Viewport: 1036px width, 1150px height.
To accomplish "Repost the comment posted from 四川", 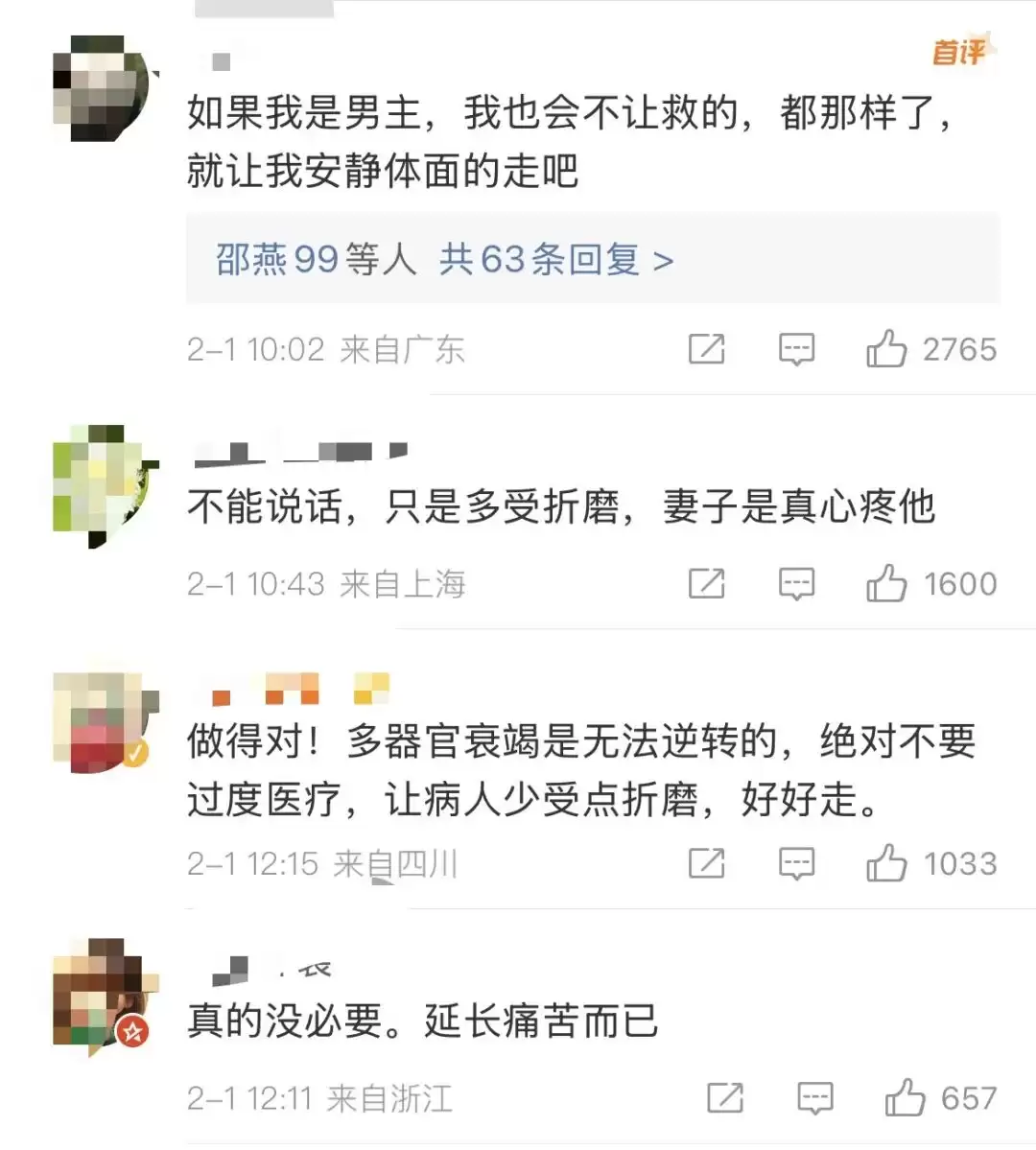I will click(x=707, y=863).
